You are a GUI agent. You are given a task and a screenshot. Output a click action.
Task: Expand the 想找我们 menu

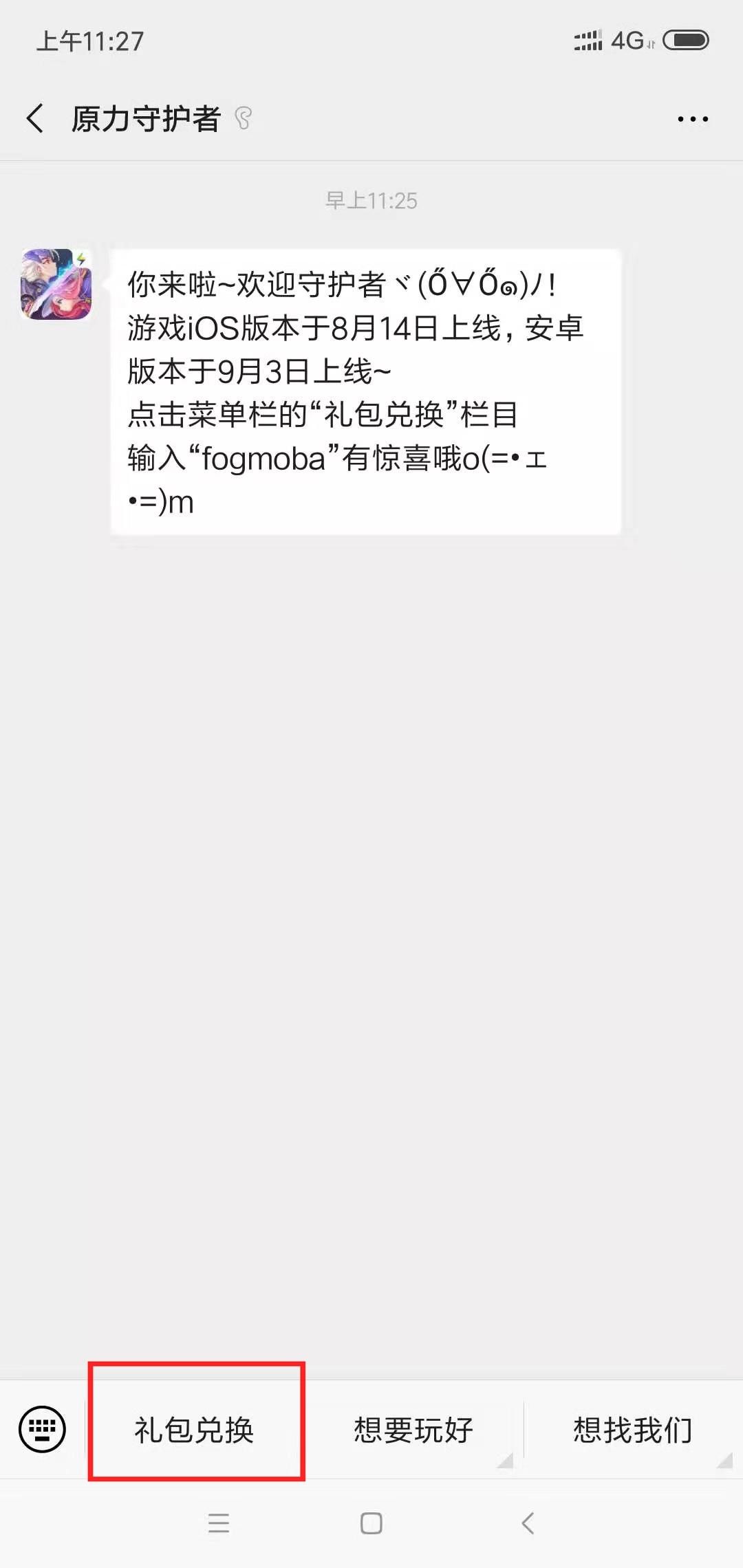pyautogui.click(x=632, y=1430)
